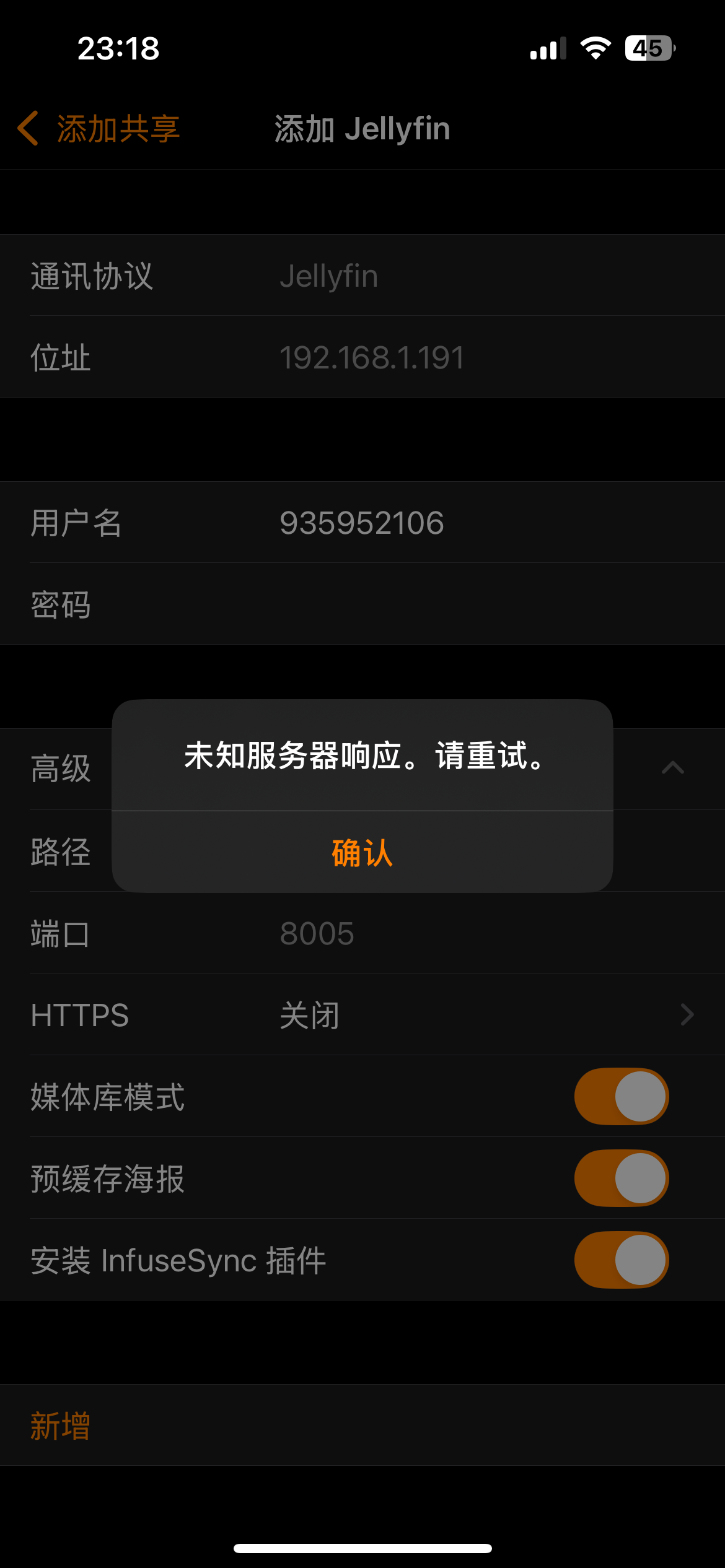Collapse the 高级 advanced section
This screenshot has width=725, height=1568.
point(672,768)
